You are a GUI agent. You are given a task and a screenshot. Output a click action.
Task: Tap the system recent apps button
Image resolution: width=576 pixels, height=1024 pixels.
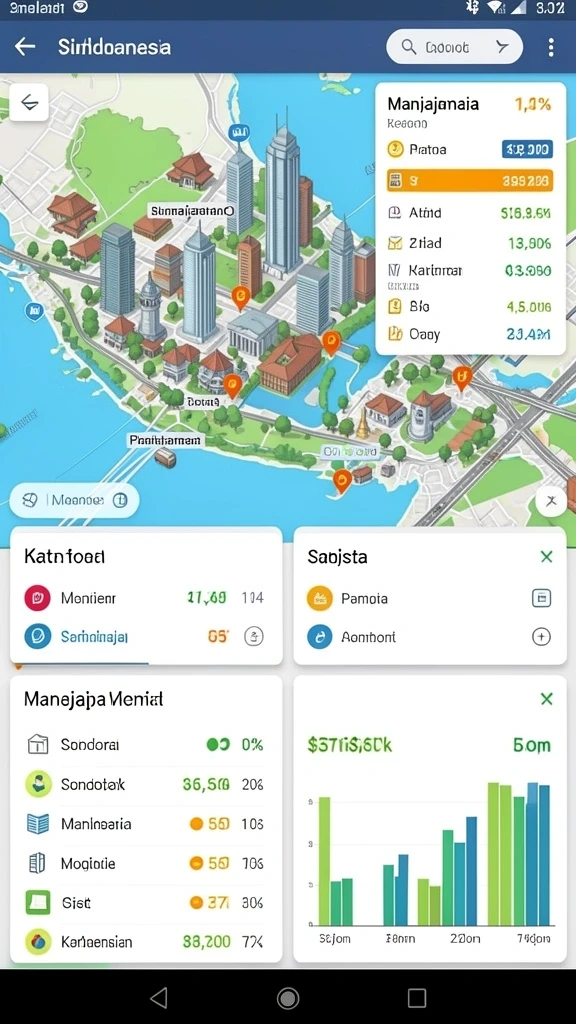417,998
